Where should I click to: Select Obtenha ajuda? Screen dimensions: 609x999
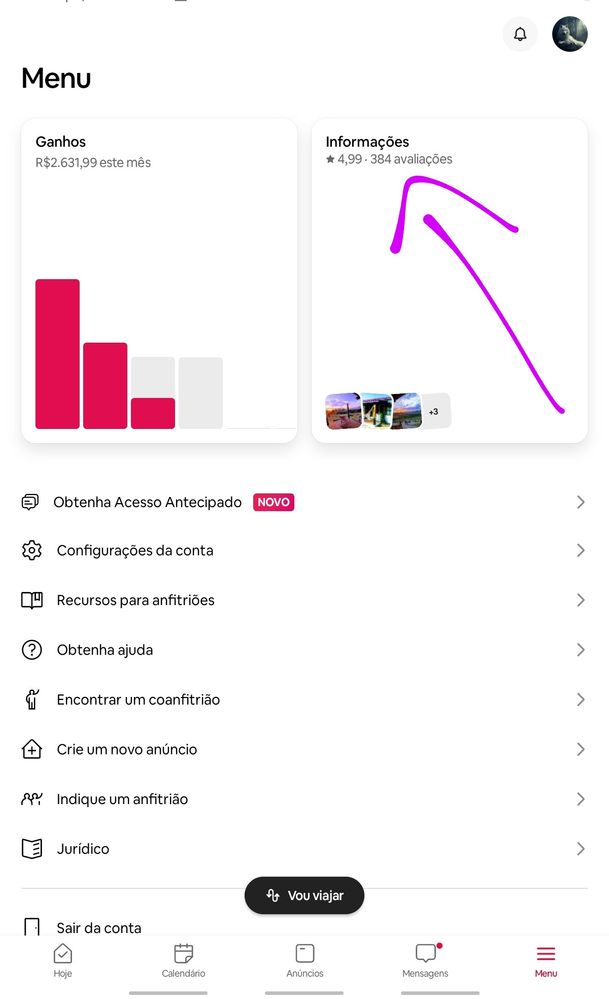105,650
